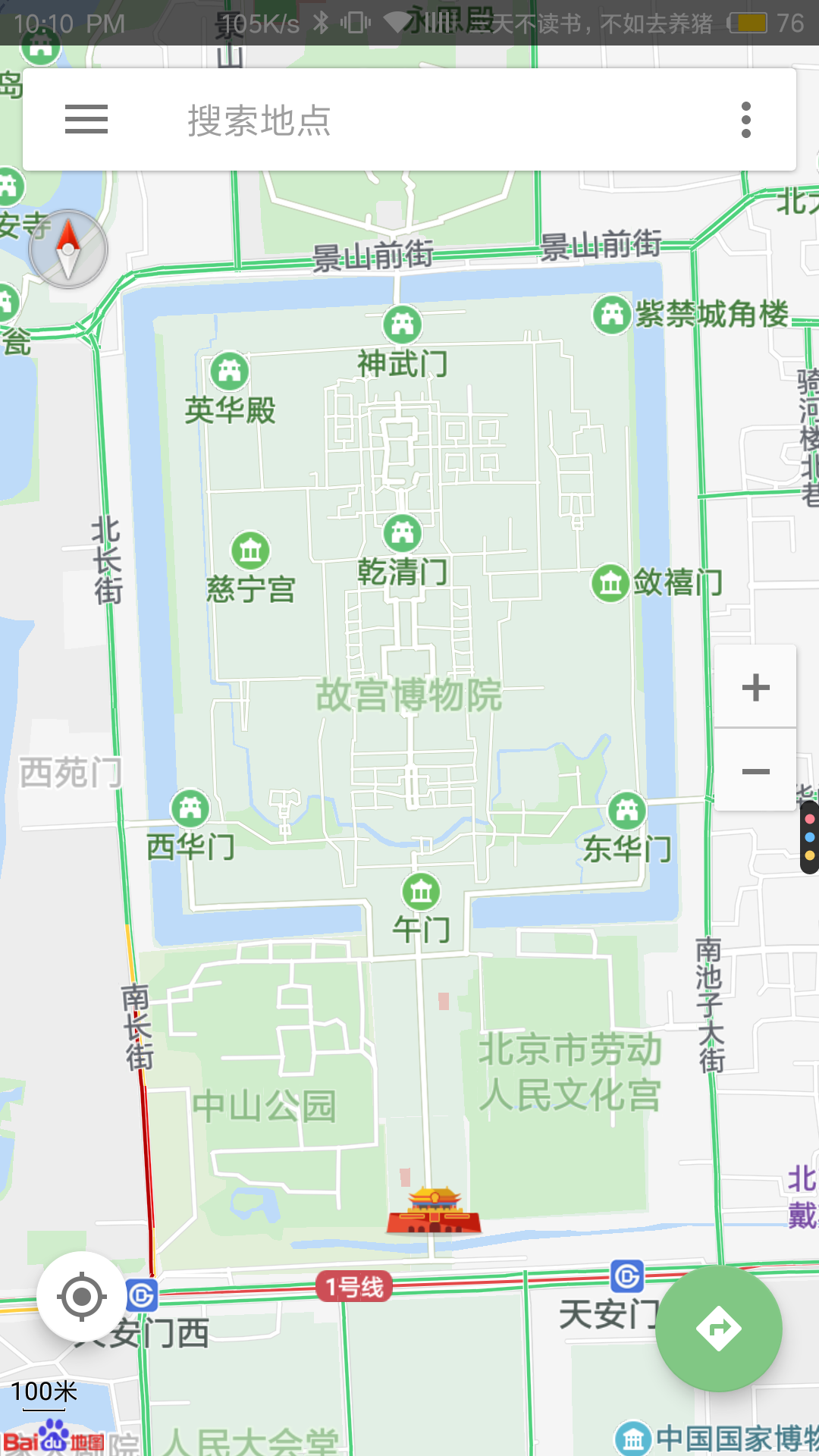
Task: Enable current location tracking
Action: [80, 1297]
